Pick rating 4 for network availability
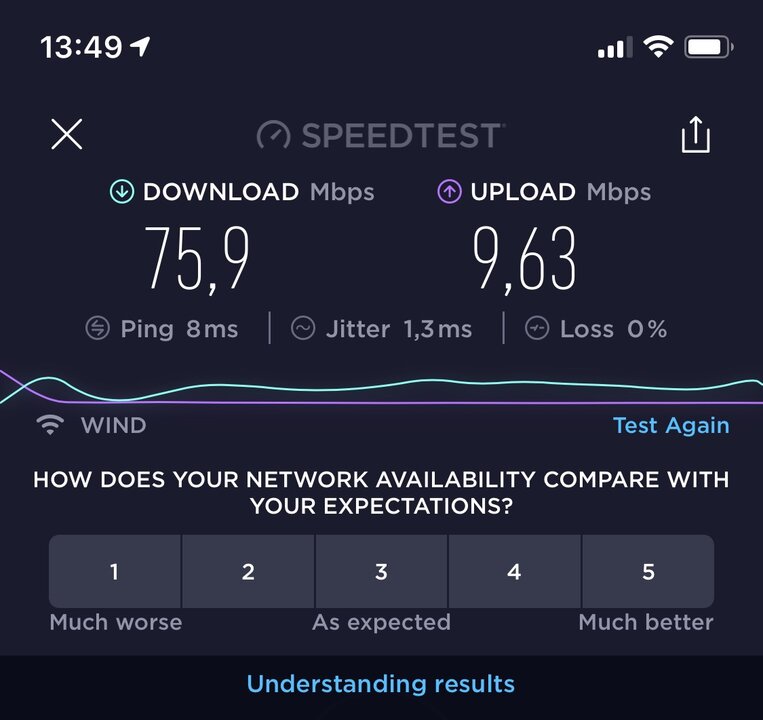The height and width of the screenshot is (720, 763). click(514, 572)
